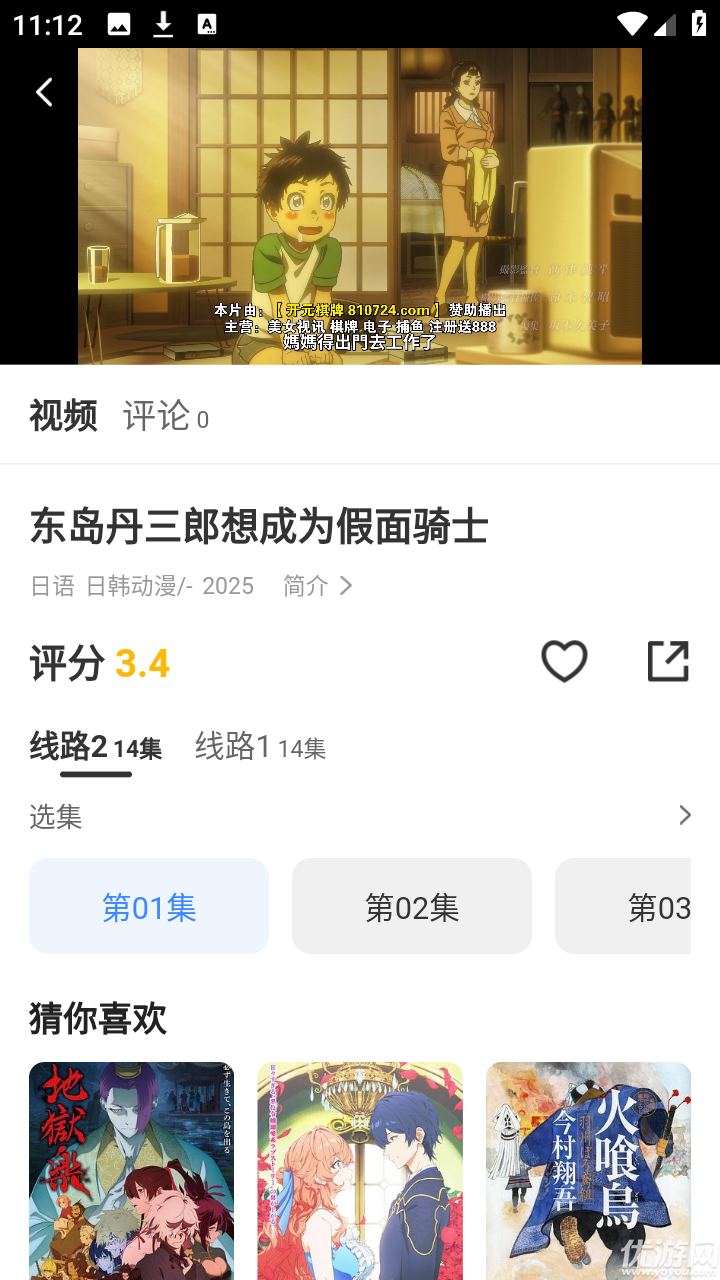This screenshot has height=1280, width=720.
Task: Select the 线路1 playback source
Action: [259, 747]
